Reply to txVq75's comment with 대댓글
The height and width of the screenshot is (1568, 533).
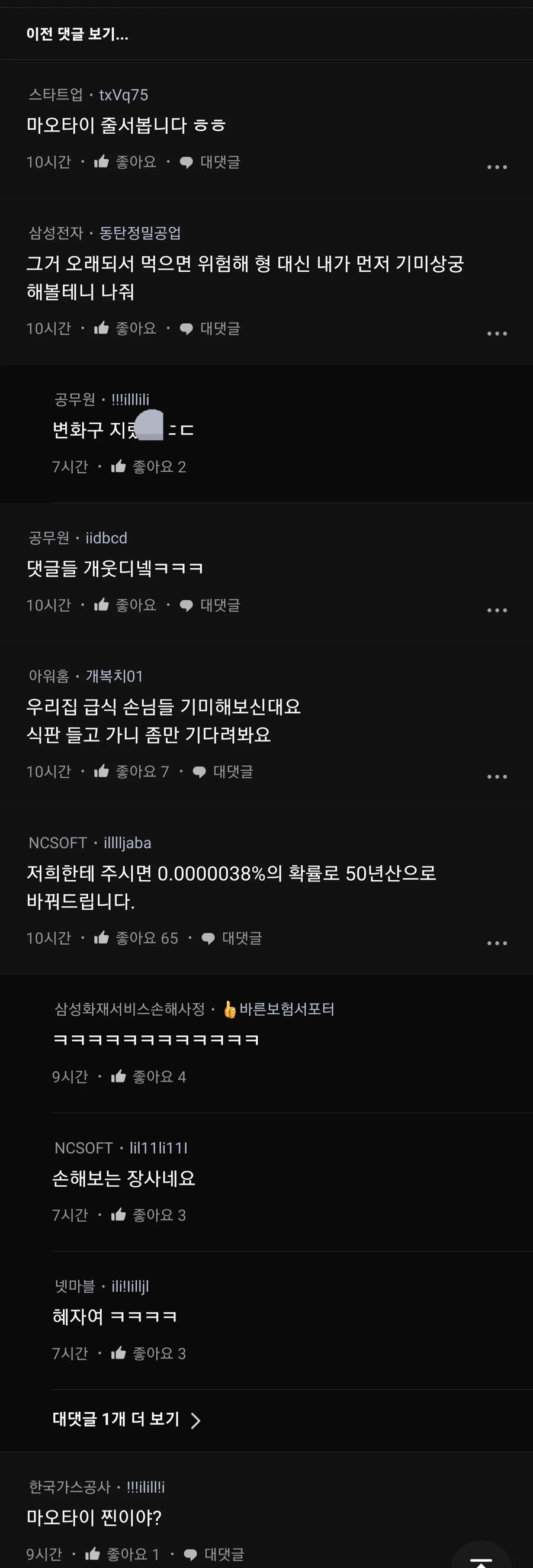[x=210, y=162]
